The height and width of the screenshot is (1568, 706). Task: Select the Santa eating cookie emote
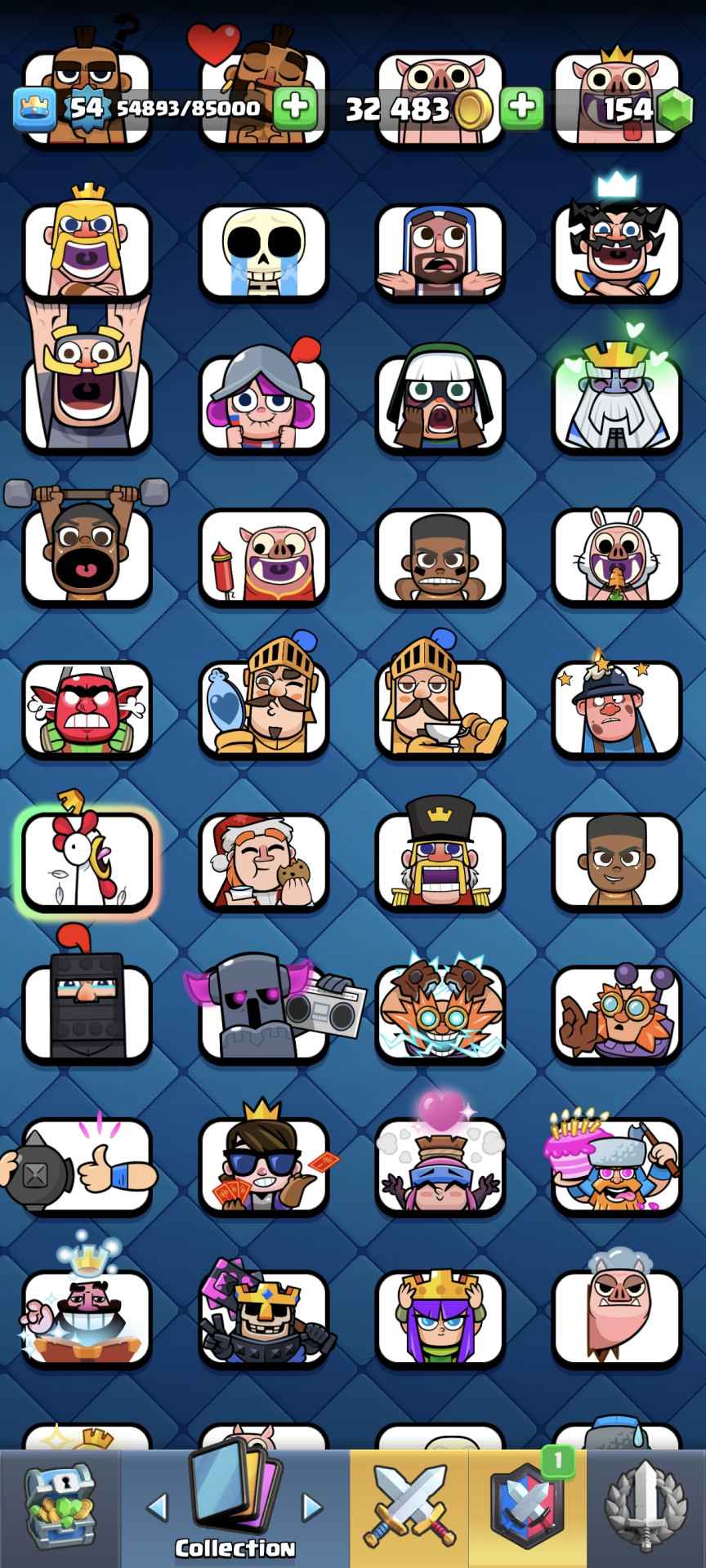tap(263, 861)
